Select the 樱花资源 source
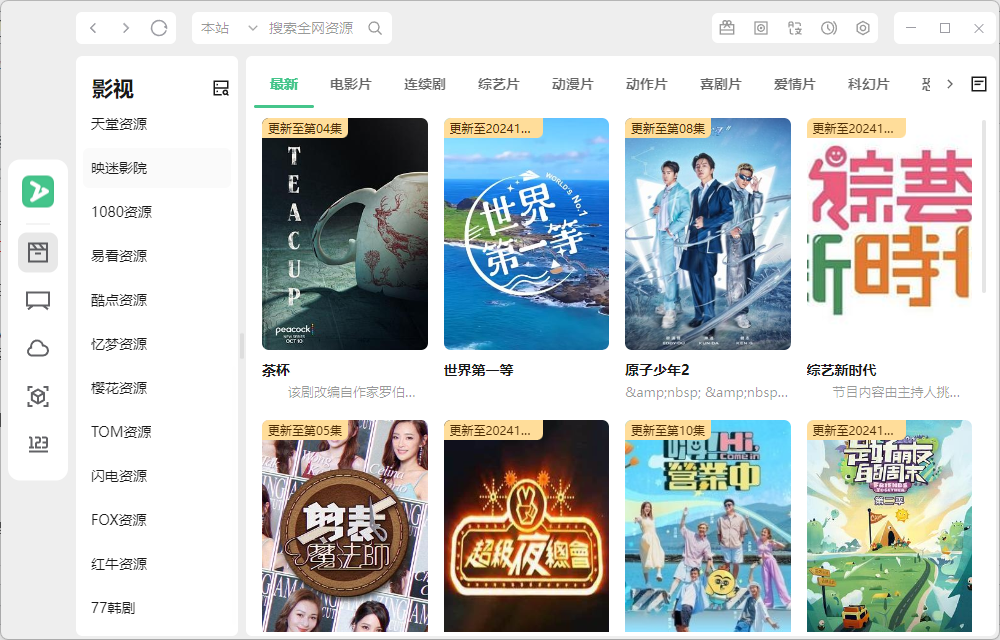 (x=119, y=388)
